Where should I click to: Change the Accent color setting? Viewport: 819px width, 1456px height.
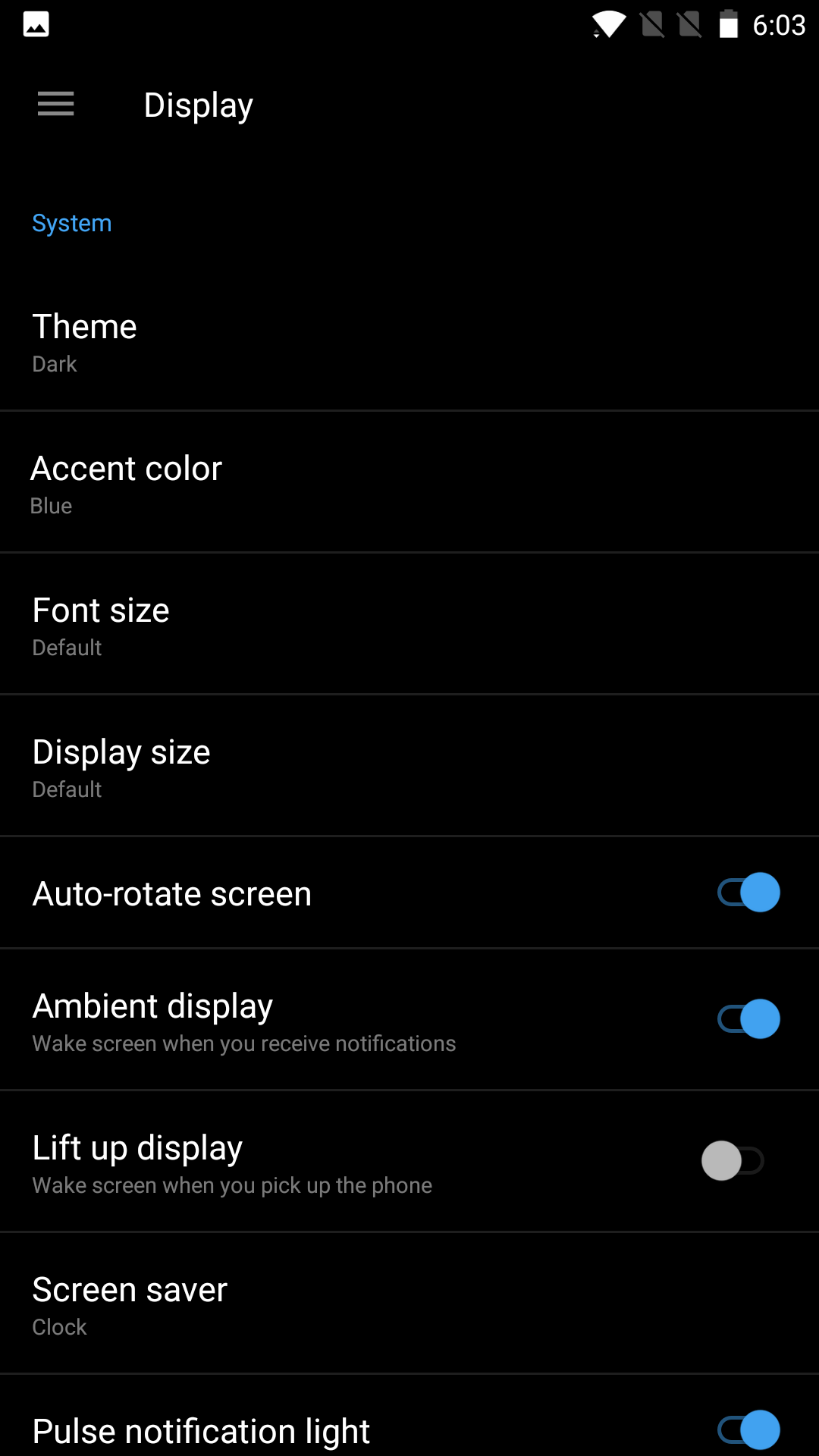click(409, 483)
